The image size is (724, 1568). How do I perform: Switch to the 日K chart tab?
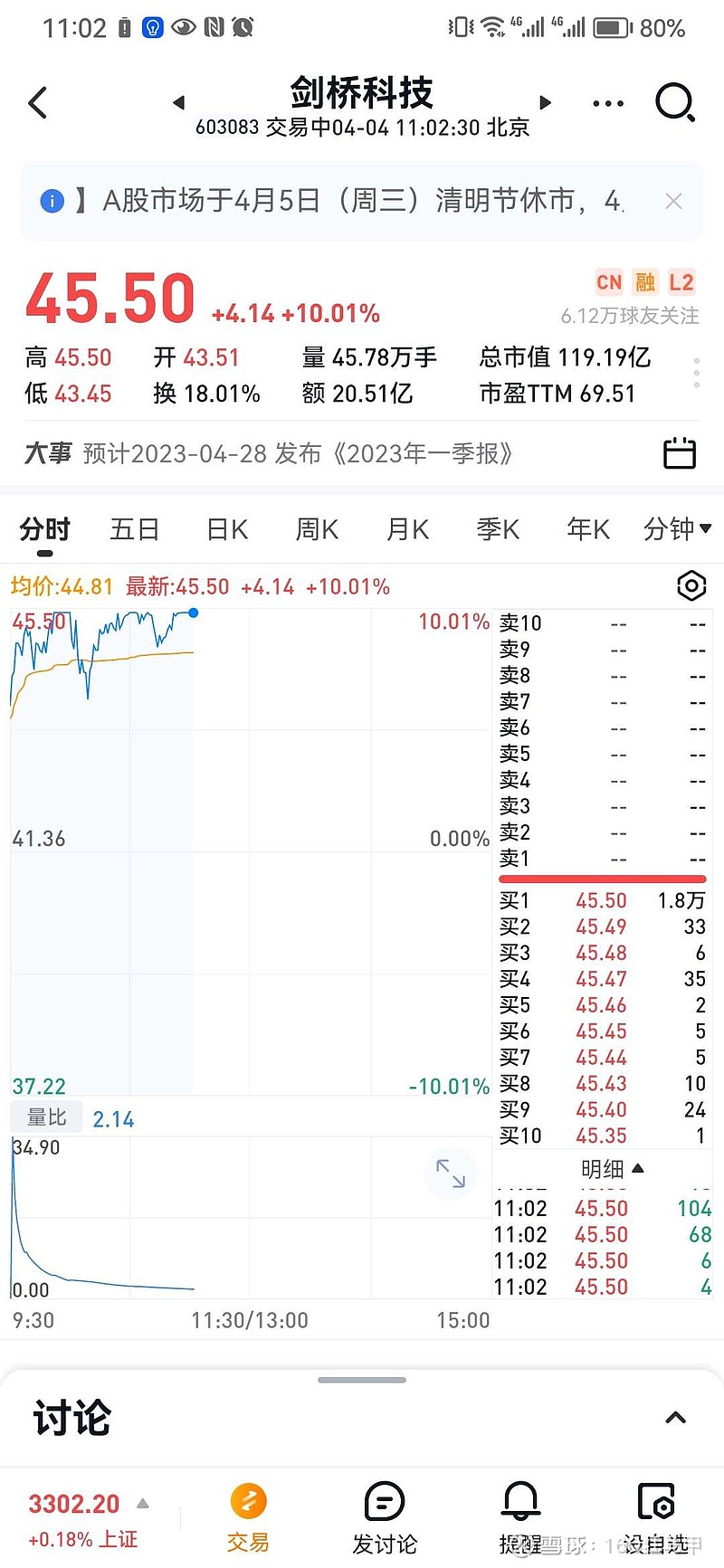click(x=226, y=529)
